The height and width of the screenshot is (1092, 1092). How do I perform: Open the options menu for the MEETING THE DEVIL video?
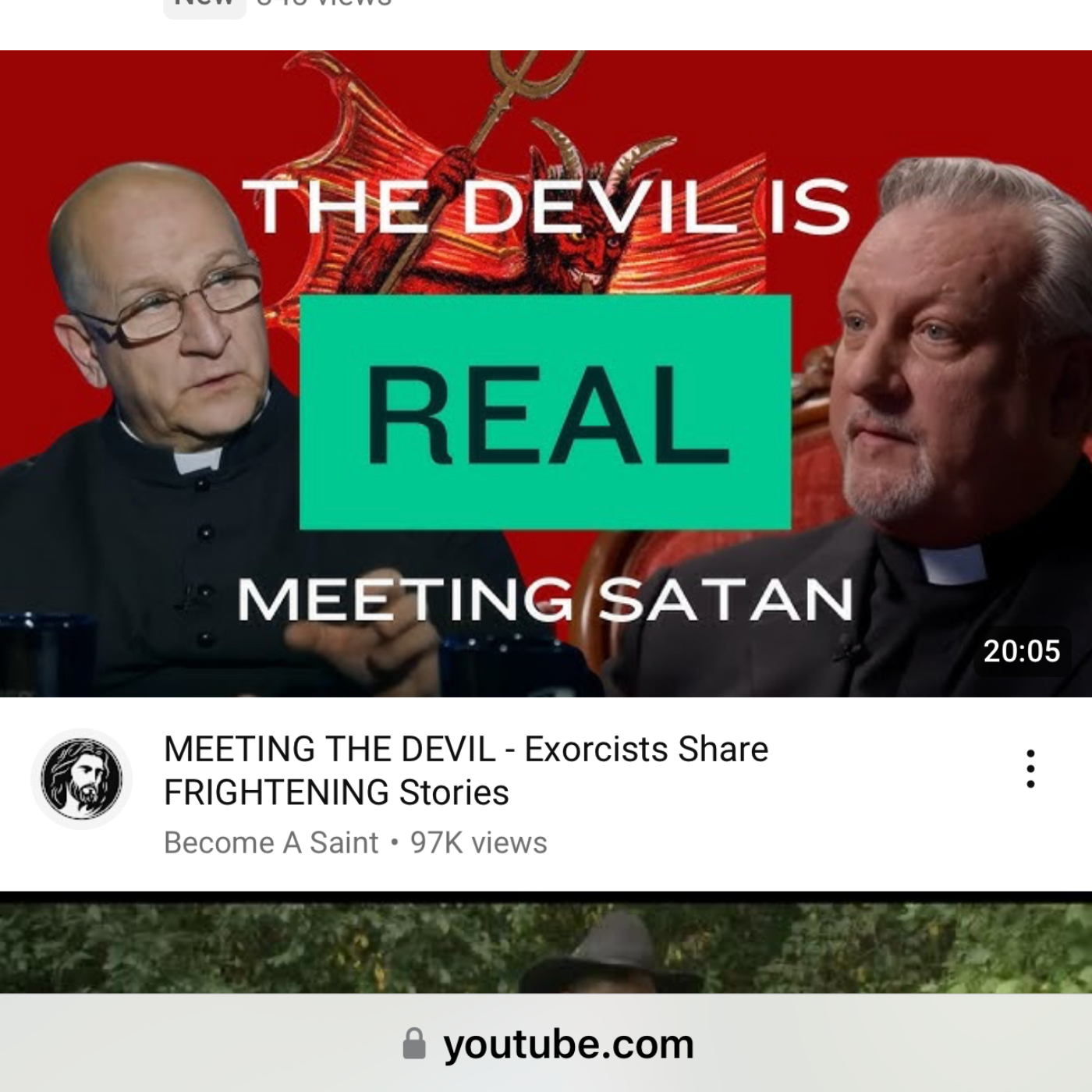[x=1030, y=769]
